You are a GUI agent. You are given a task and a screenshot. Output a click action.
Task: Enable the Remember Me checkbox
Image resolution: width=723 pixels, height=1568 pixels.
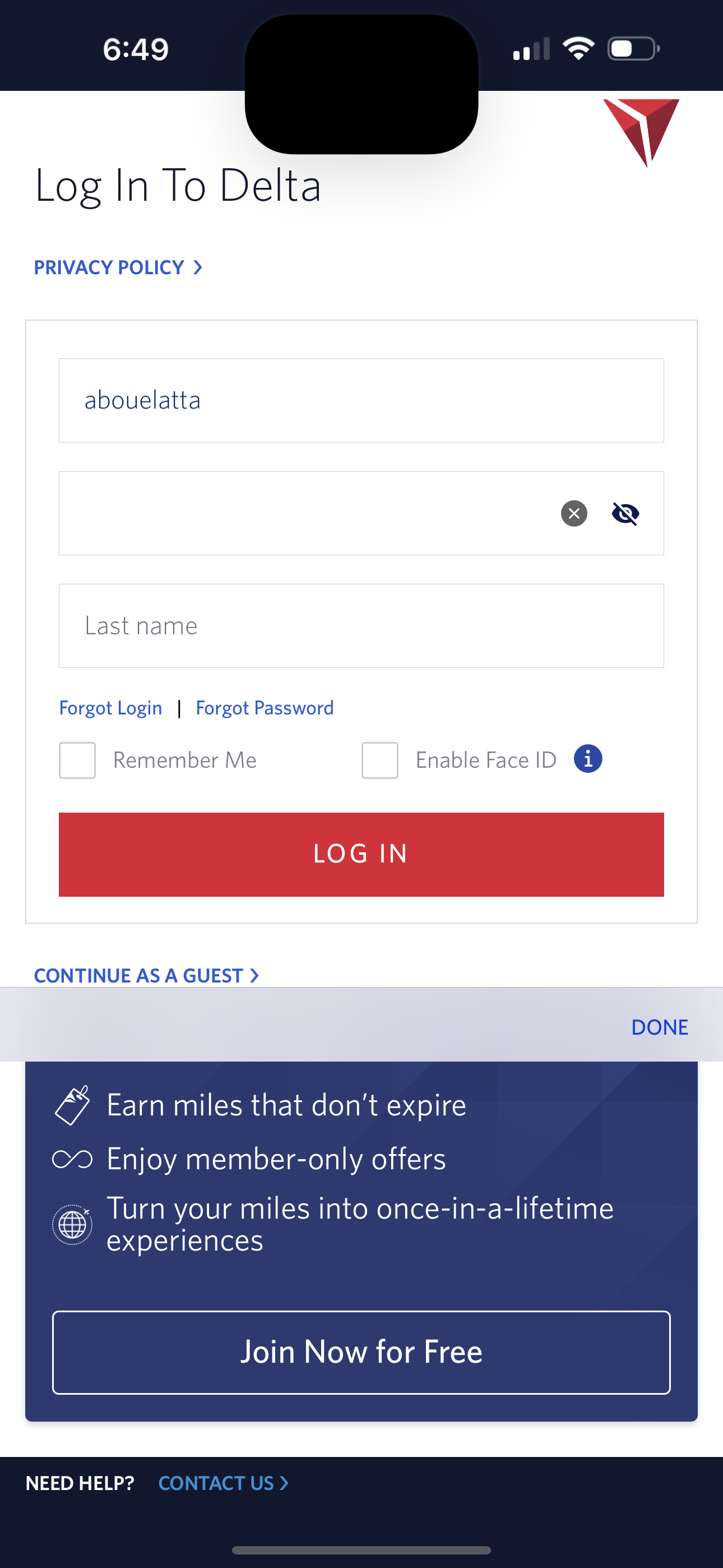(x=77, y=760)
